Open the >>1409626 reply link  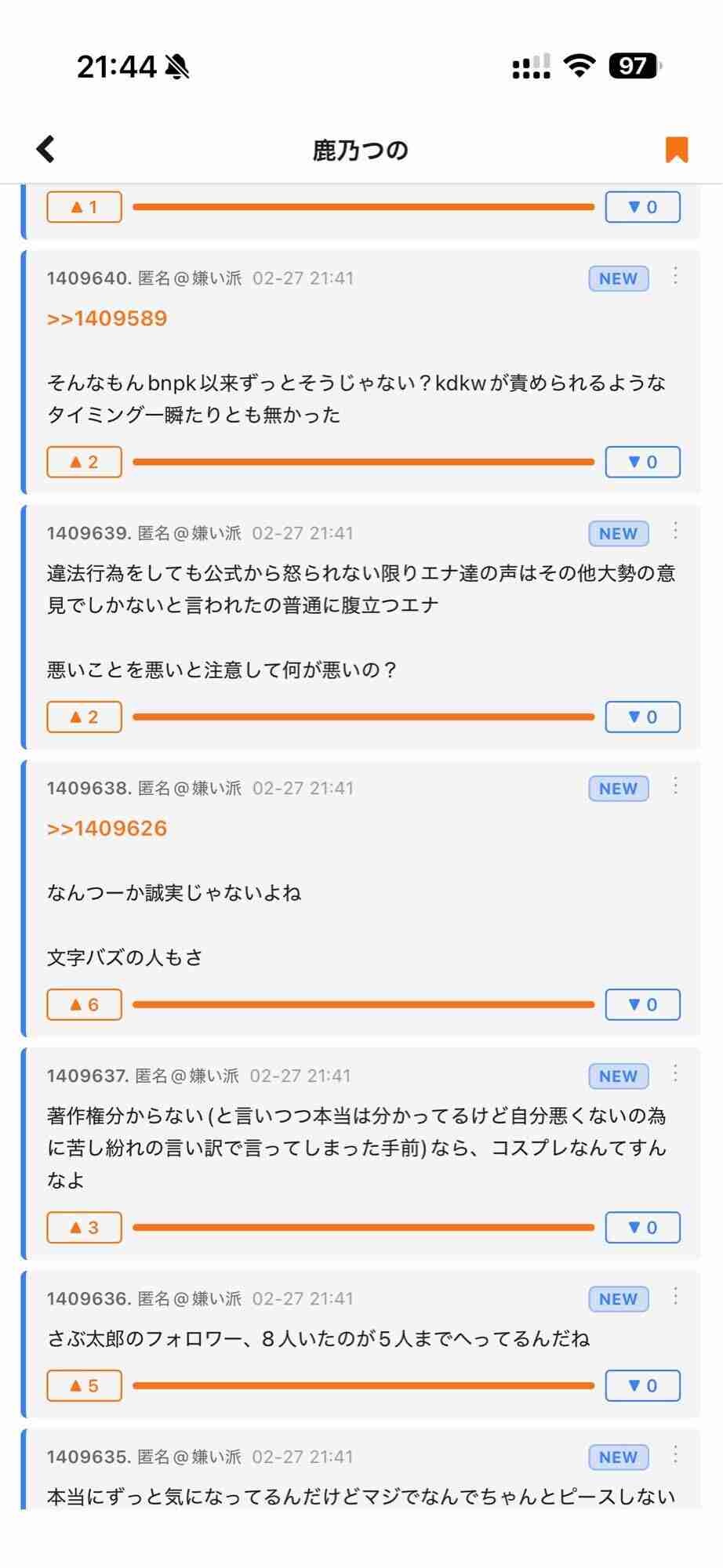click(x=107, y=829)
